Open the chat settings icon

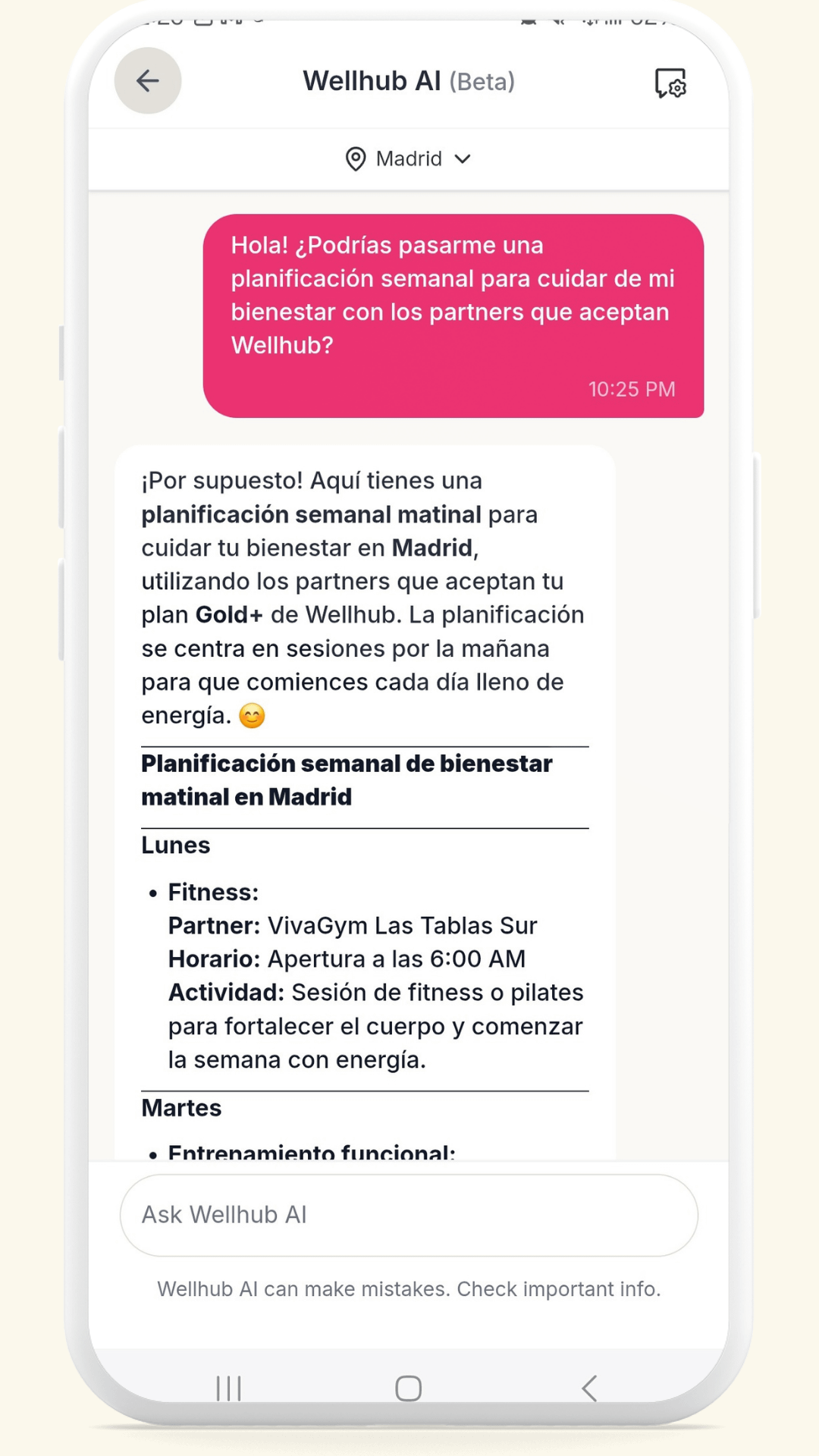pyautogui.click(x=670, y=83)
